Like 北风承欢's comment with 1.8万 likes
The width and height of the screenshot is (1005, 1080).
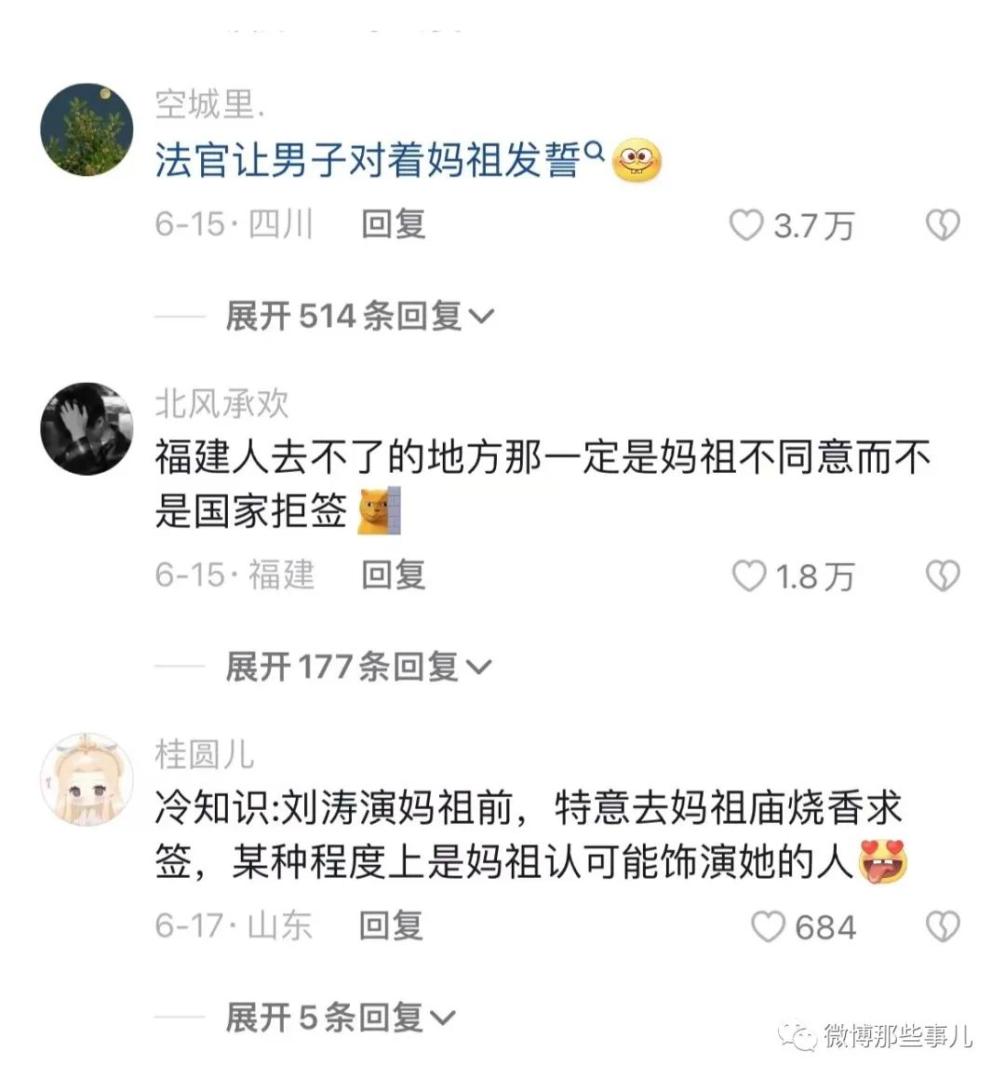(x=748, y=576)
